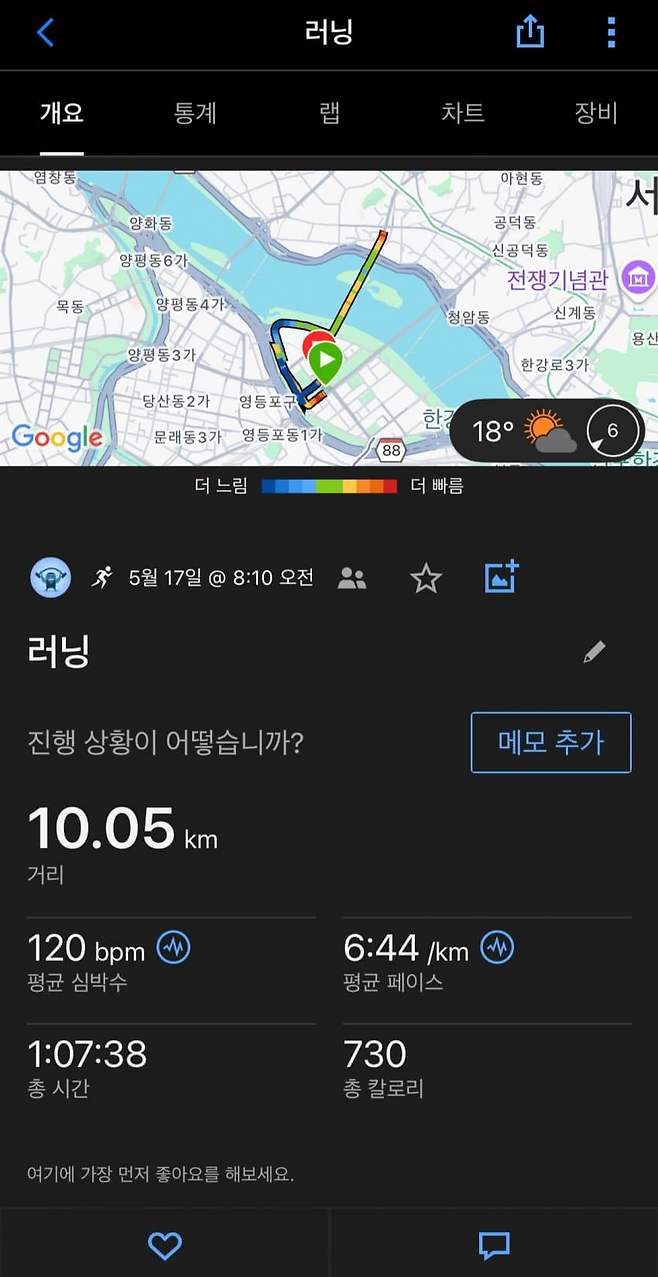This screenshot has width=658, height=1277.
Task: Open the privacy people icon
Action: click(352, 577)
